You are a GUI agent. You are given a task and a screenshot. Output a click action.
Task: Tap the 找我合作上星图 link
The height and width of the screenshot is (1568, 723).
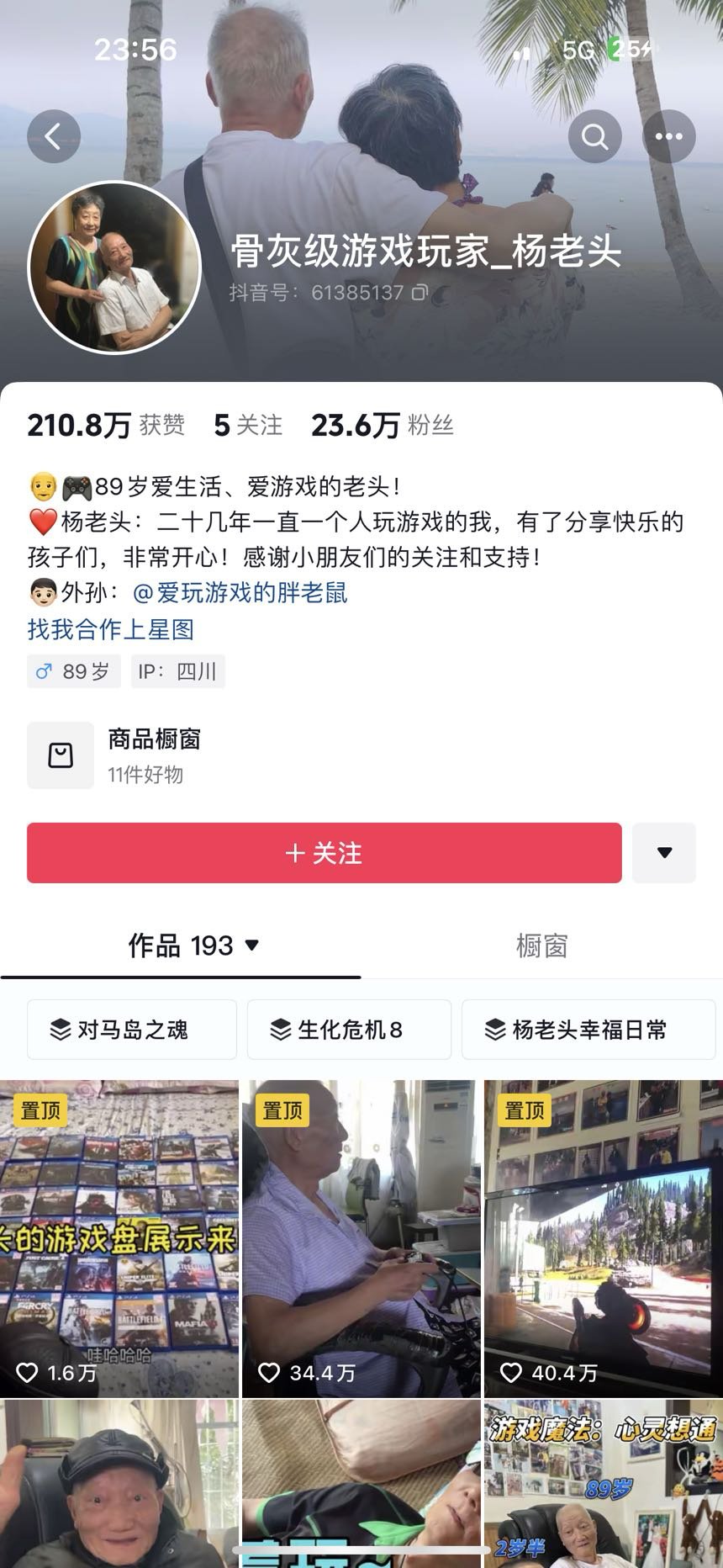[111, 629]
